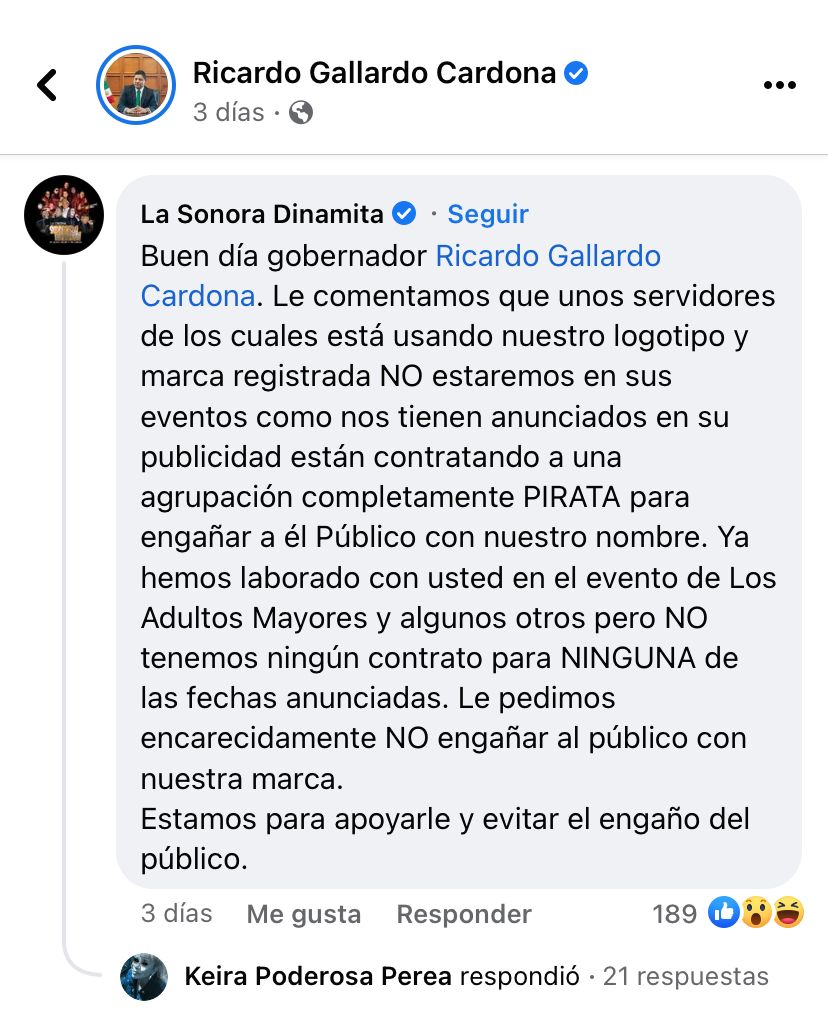Open La Sonora Dinamita's page from commenter name
The image size is (828, 1016).
pyautogui.click(x=262, y=214)
